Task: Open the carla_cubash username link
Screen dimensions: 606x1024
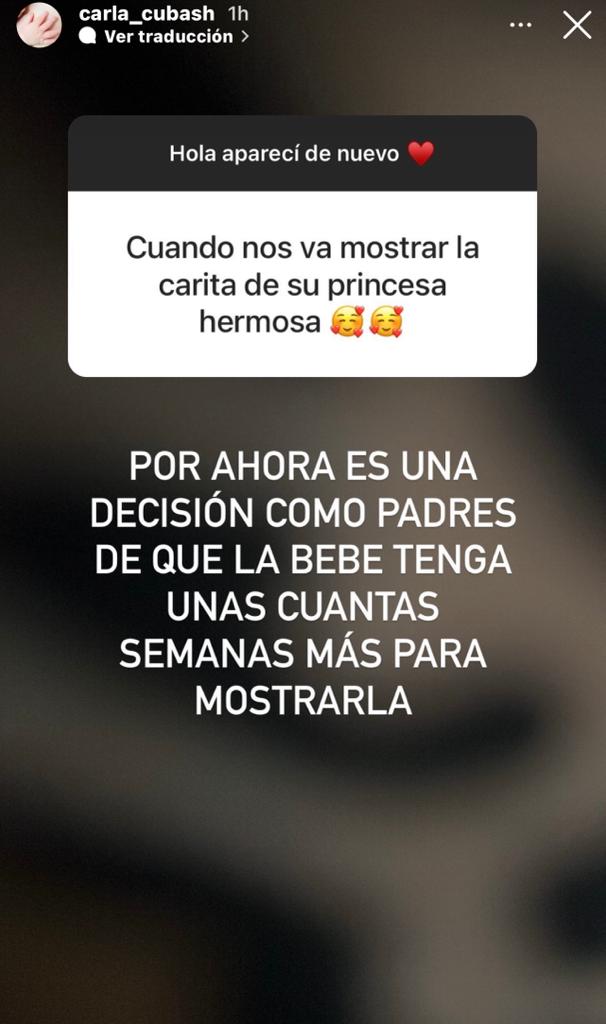Action: click(x=147, y=14)
